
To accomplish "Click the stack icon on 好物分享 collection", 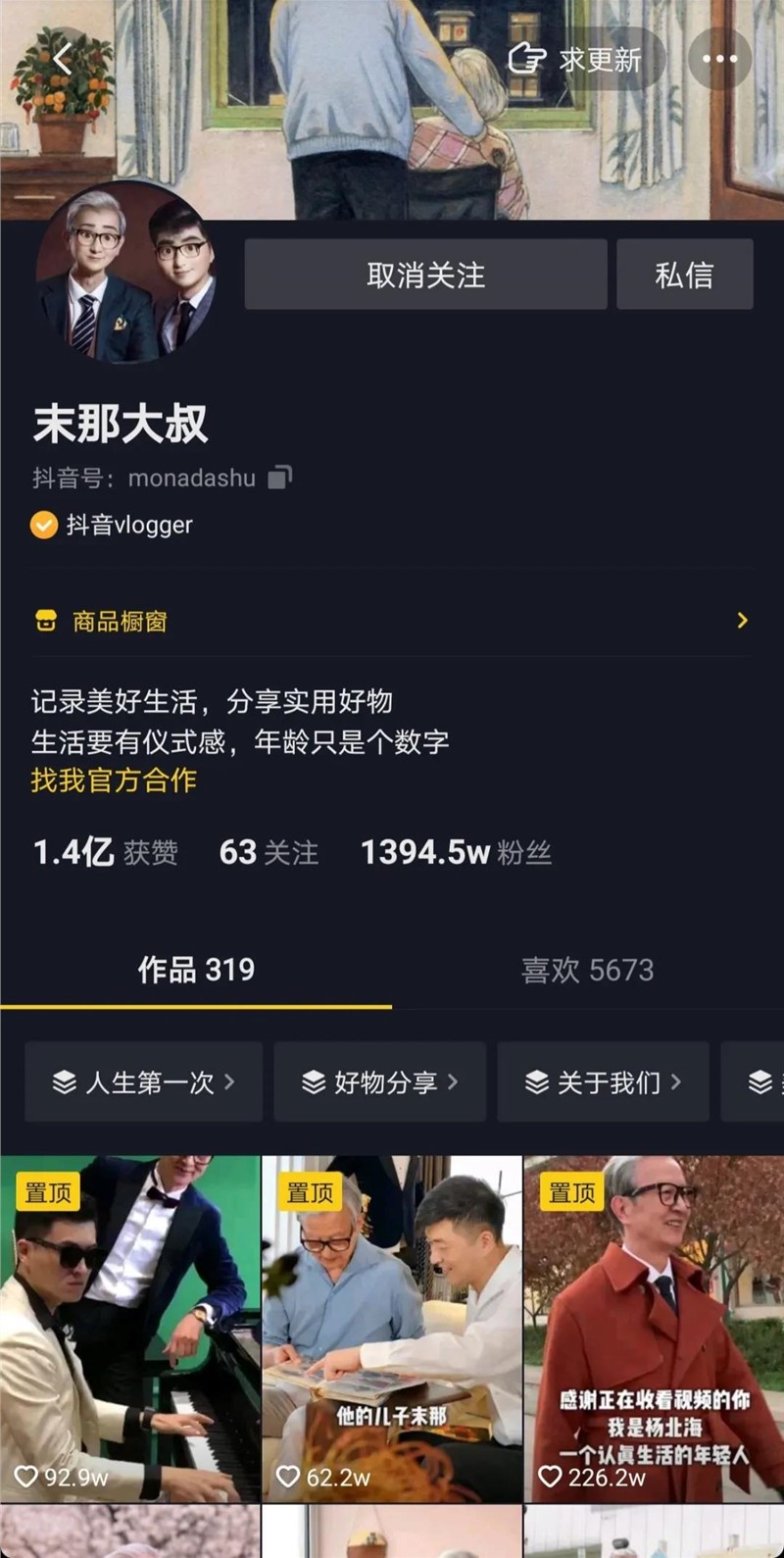I will (316, 1082).
